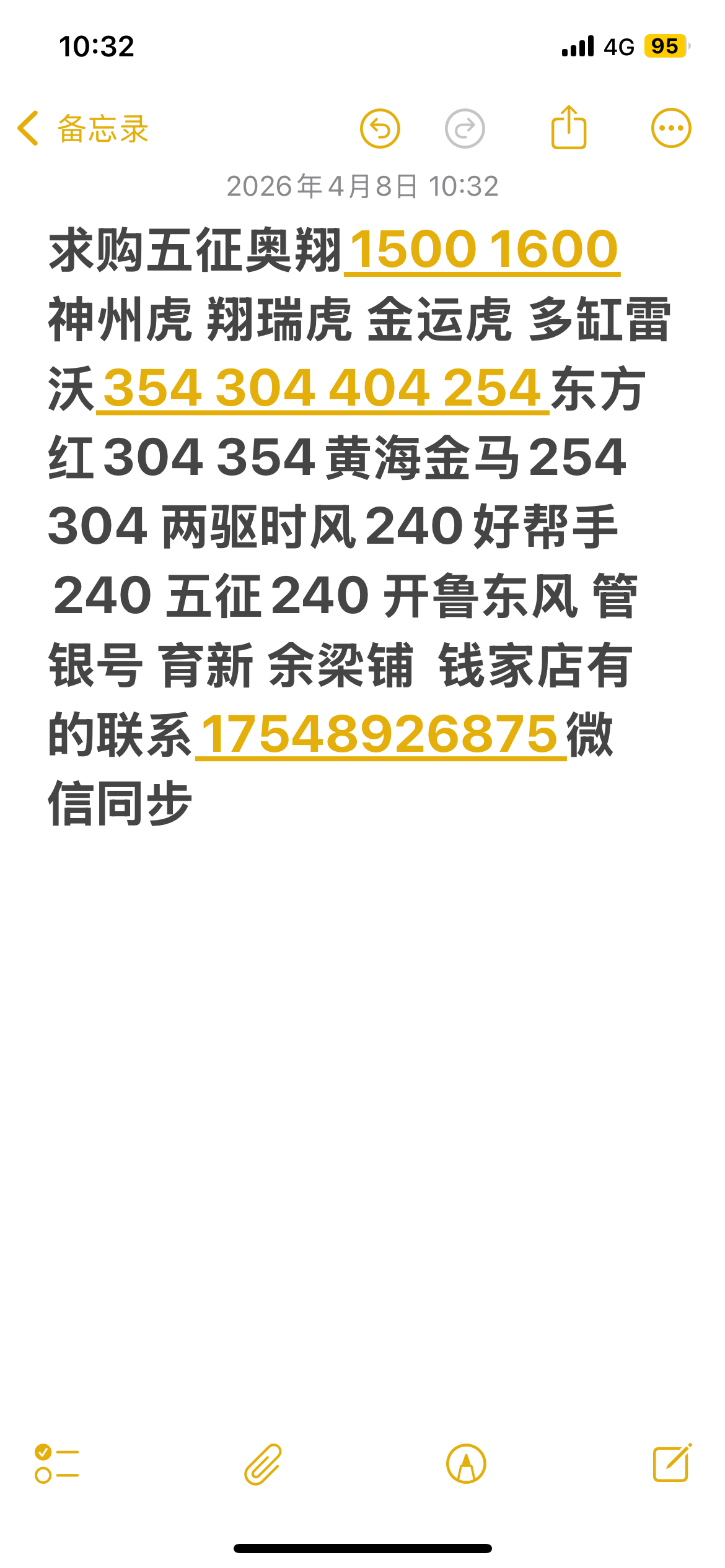
Task: Tap the underlined 354 304 404 254 link
Action: 322,388
